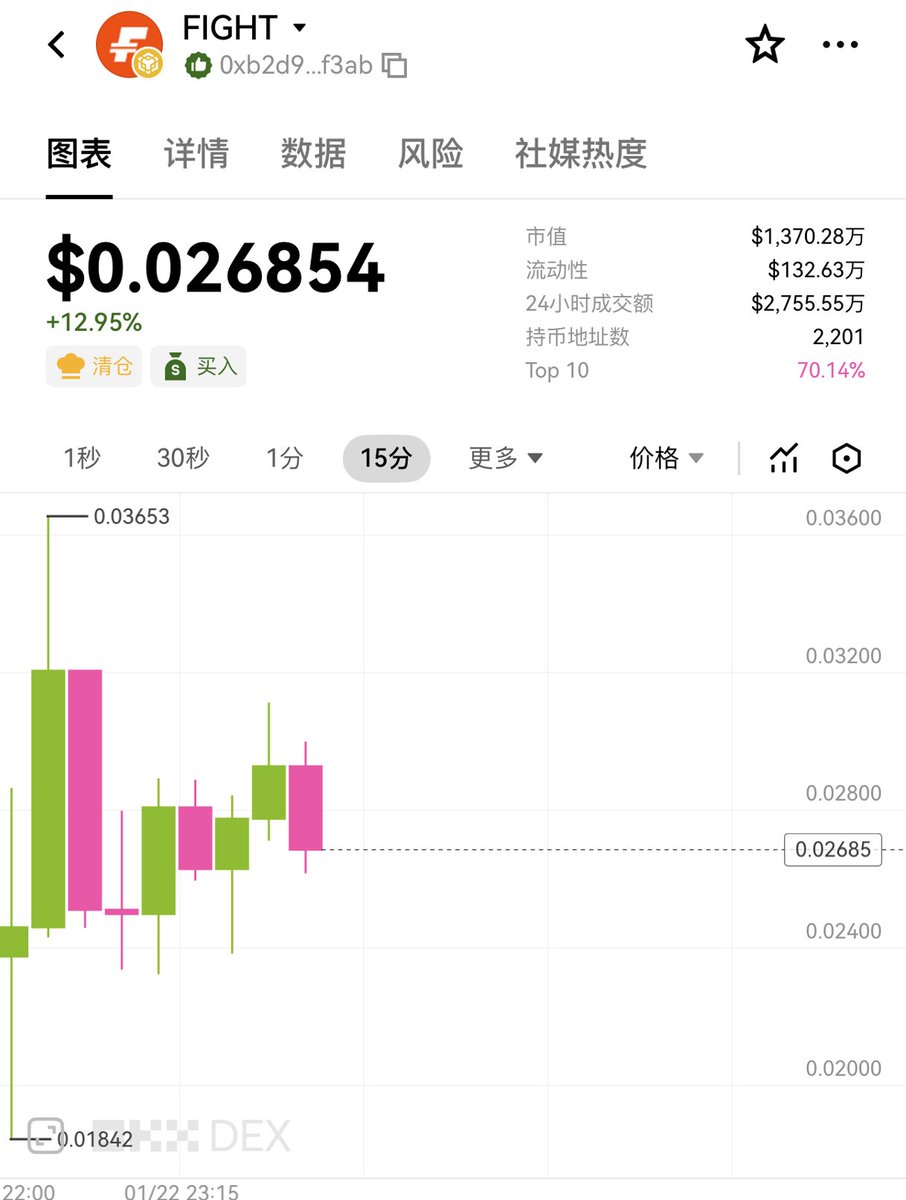
Task: Select the 1秒 chart interval
Action: (82, 458)
